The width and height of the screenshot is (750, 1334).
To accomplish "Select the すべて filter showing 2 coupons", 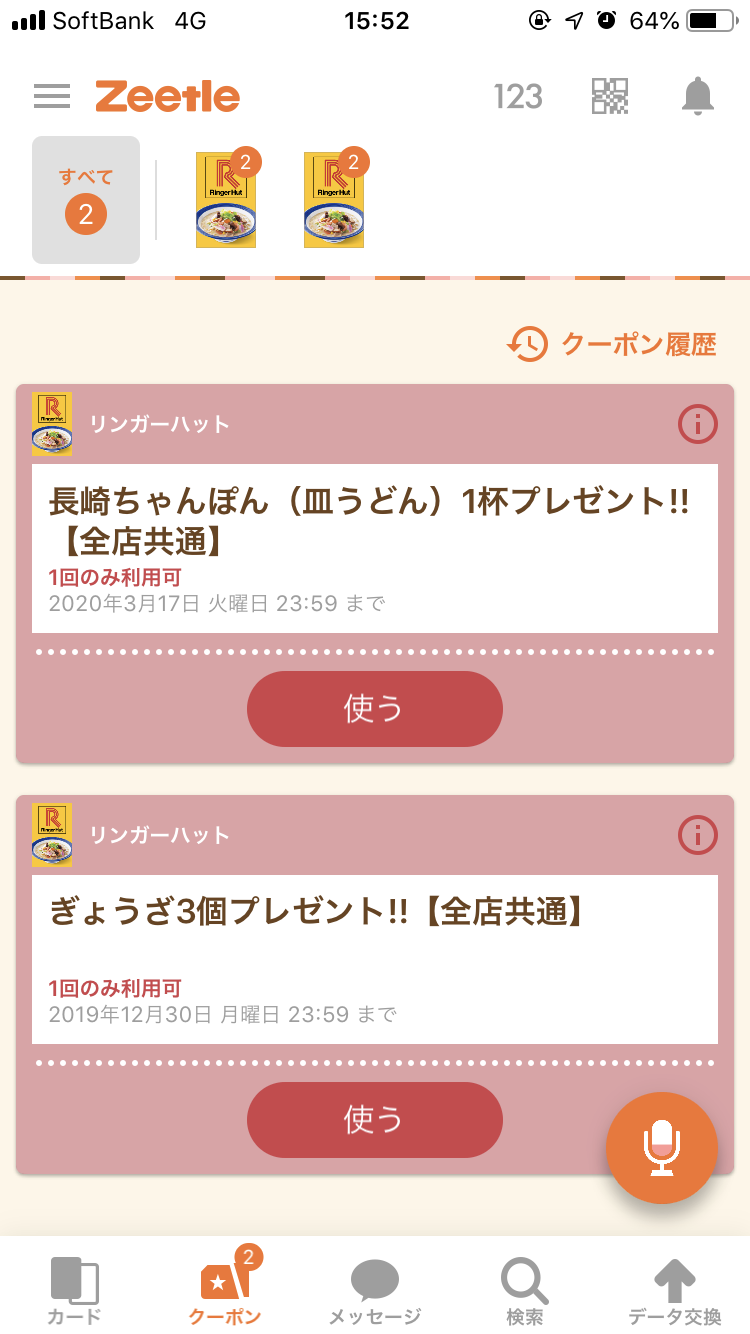I will point(86,200).
